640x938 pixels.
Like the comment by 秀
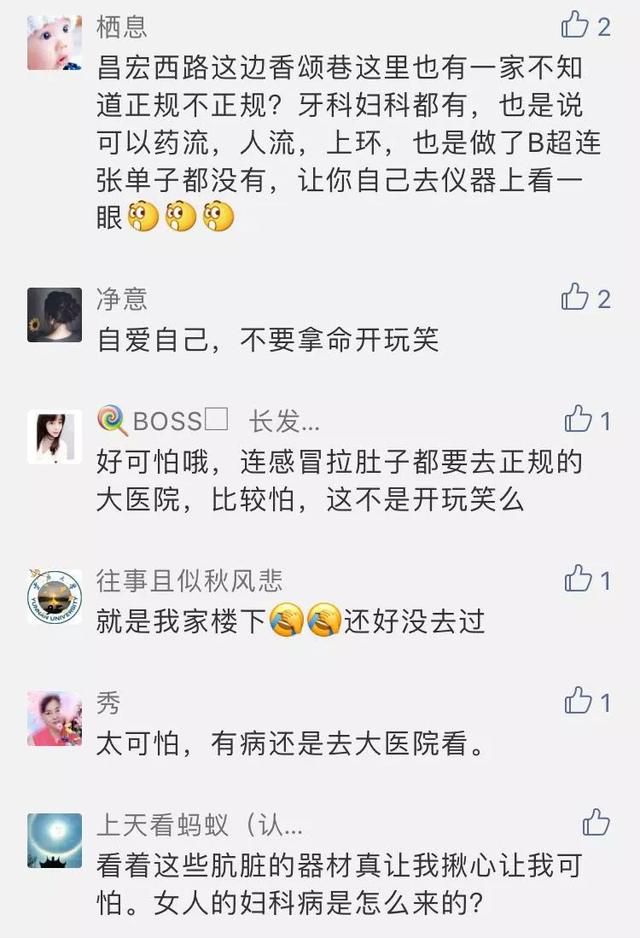point(579,702)
